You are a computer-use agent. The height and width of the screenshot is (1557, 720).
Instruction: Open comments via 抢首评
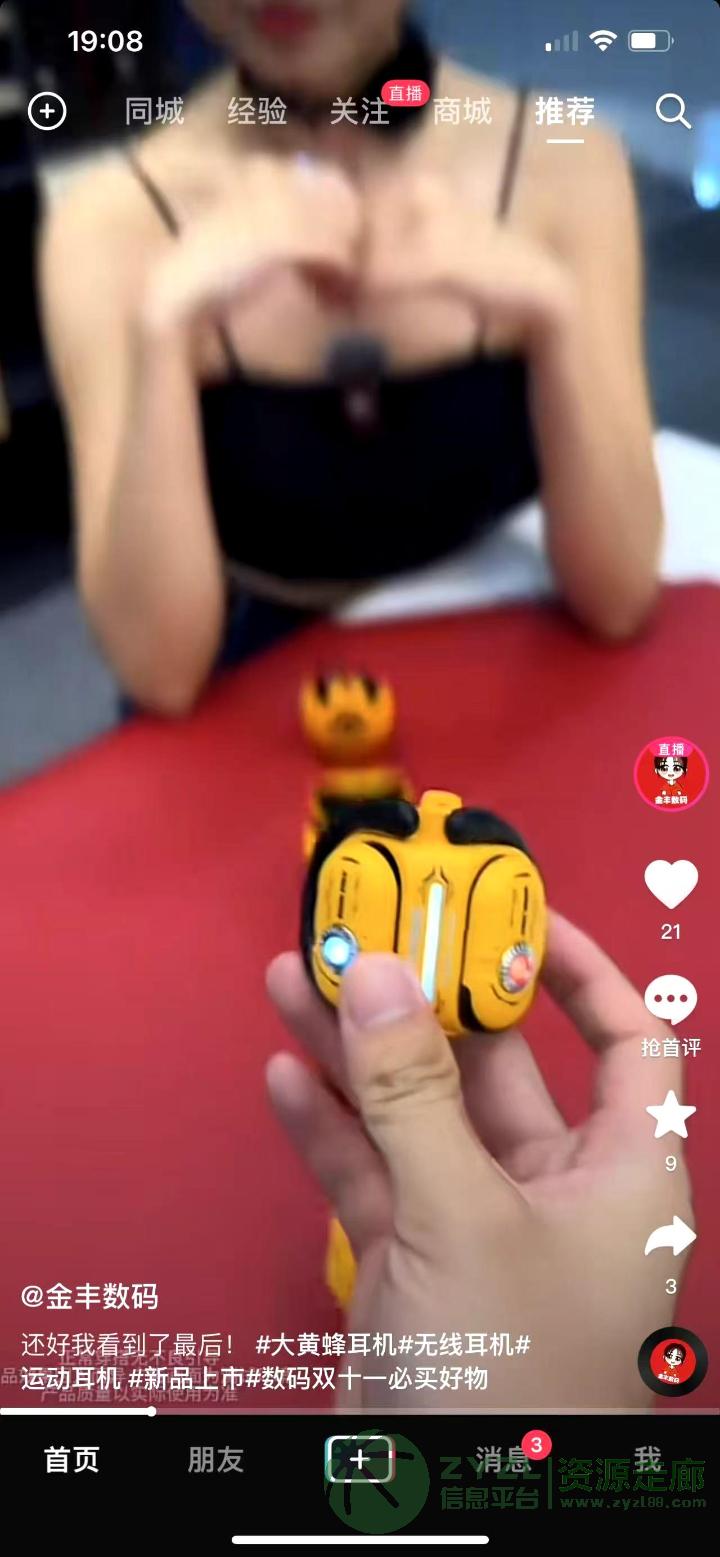pos(671,1002)
